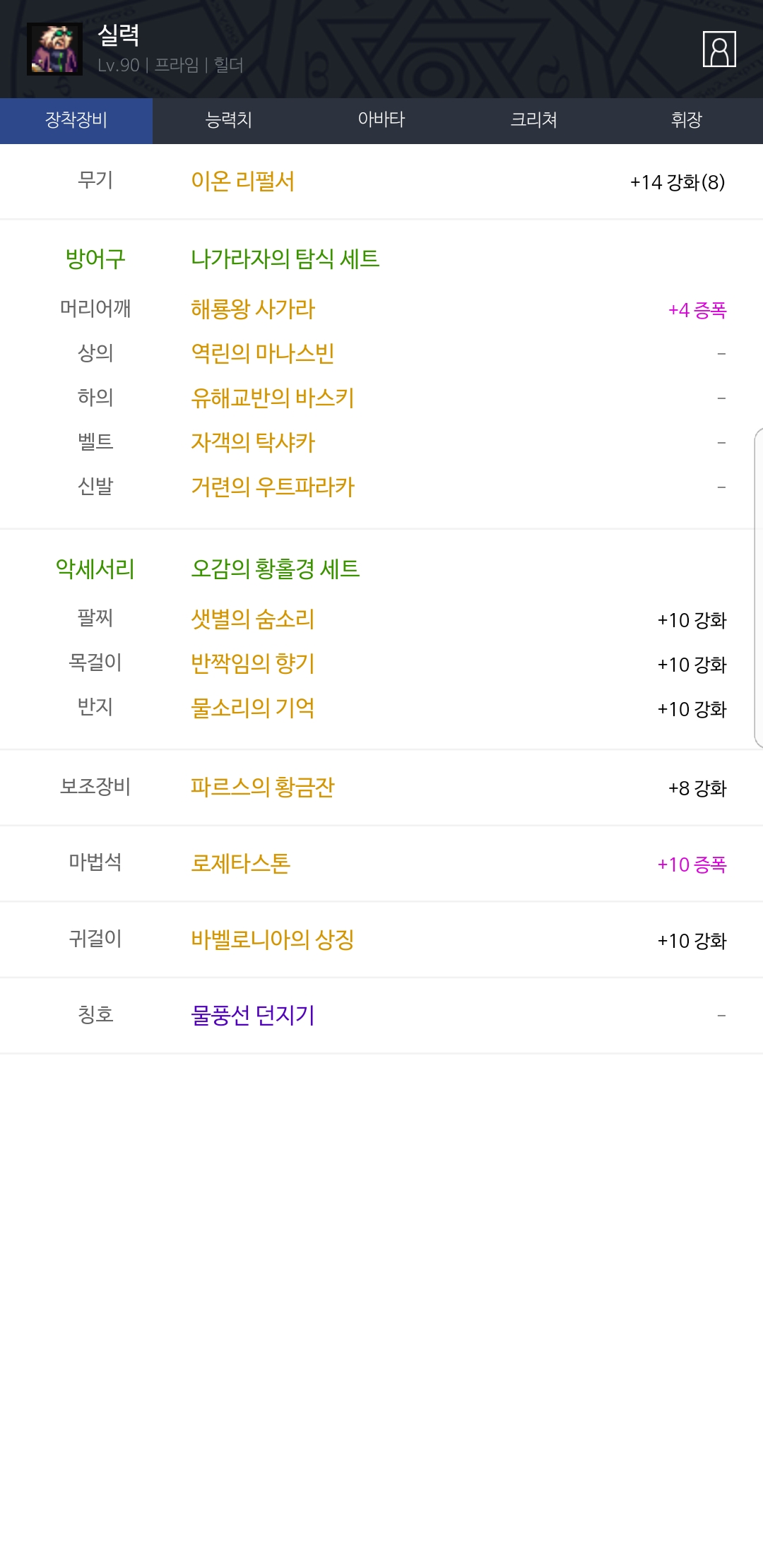Open the 바벨로니아의 상징 earring item
763x1568 pixels.
[272, 939]
